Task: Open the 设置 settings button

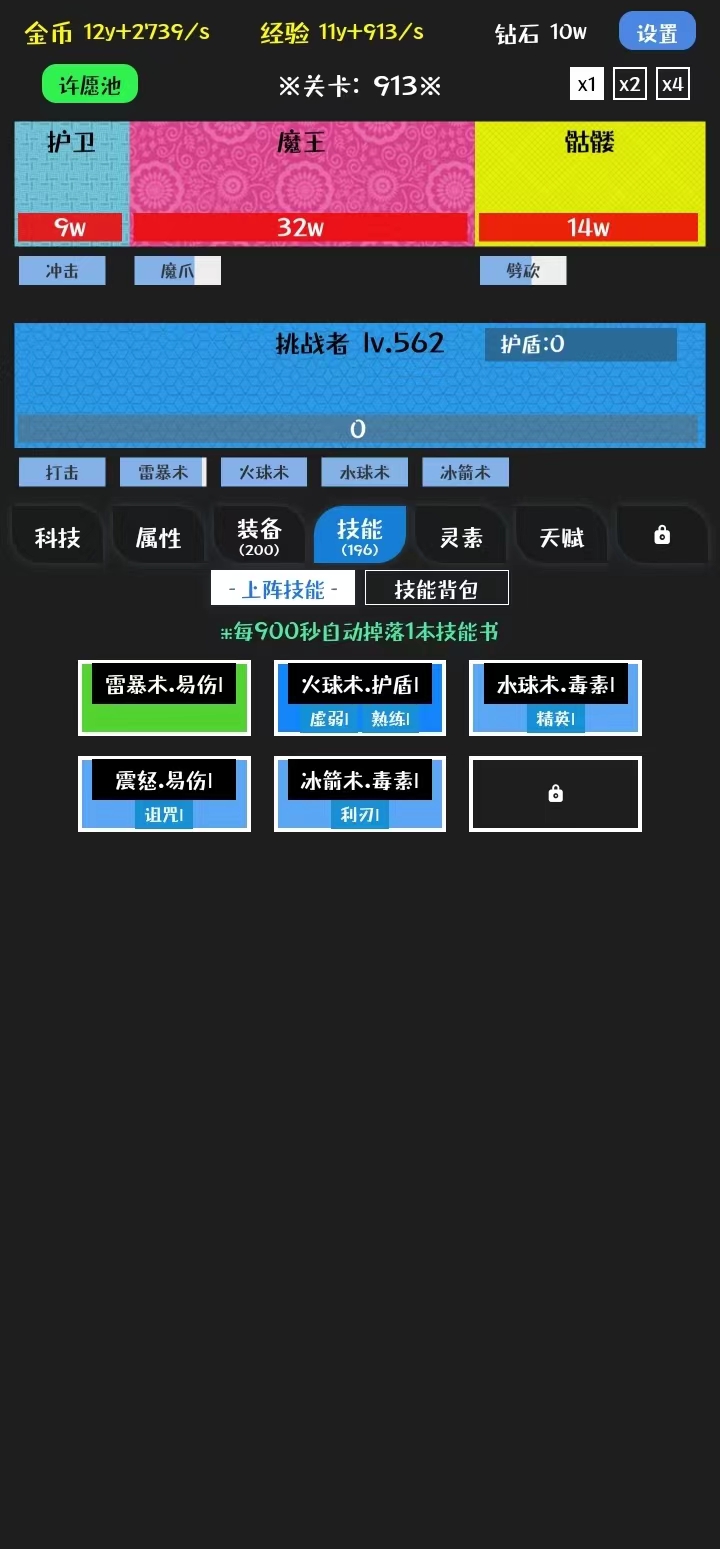Action: tap(657, 32)
